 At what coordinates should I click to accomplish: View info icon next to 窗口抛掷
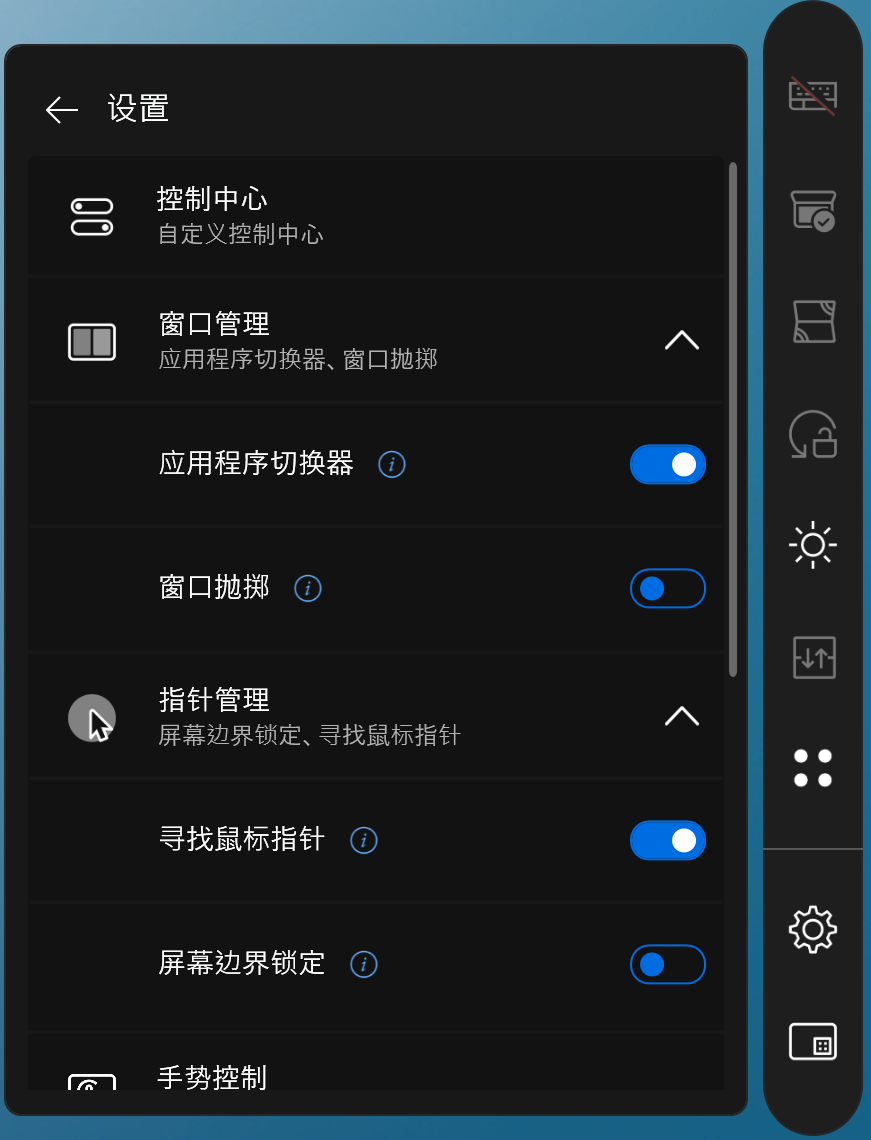[308, 588]
